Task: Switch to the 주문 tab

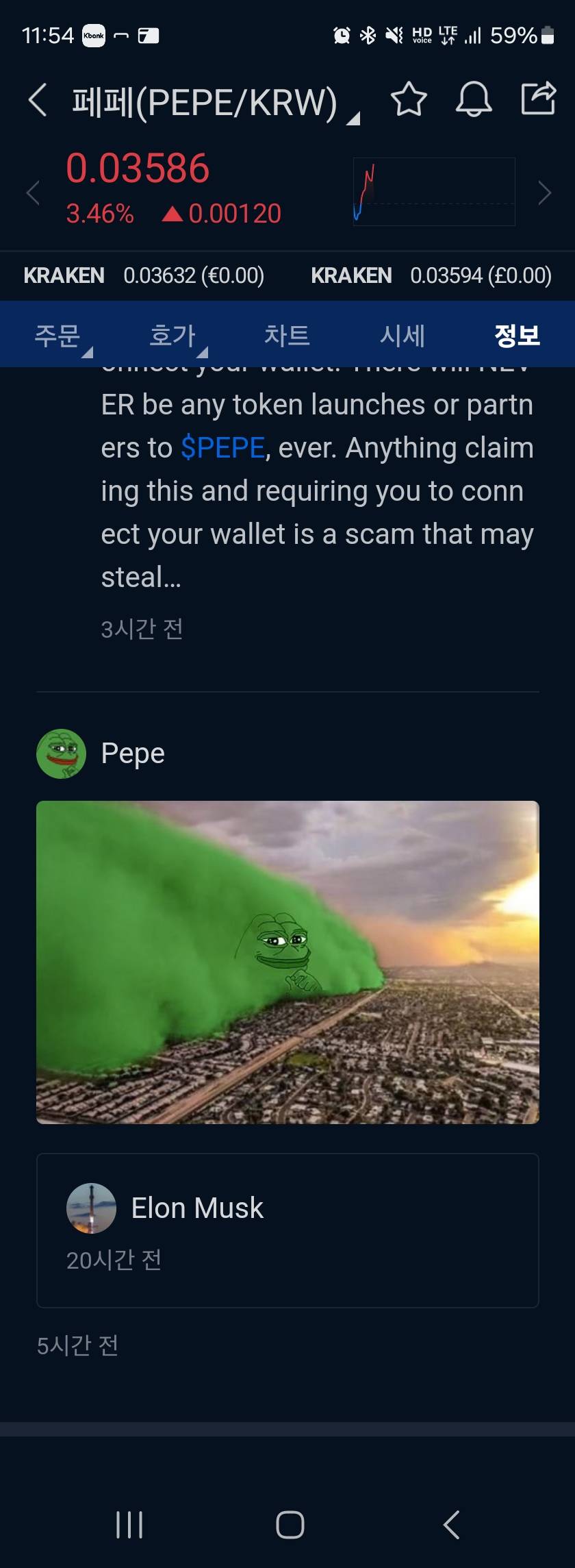Action: 58,336
